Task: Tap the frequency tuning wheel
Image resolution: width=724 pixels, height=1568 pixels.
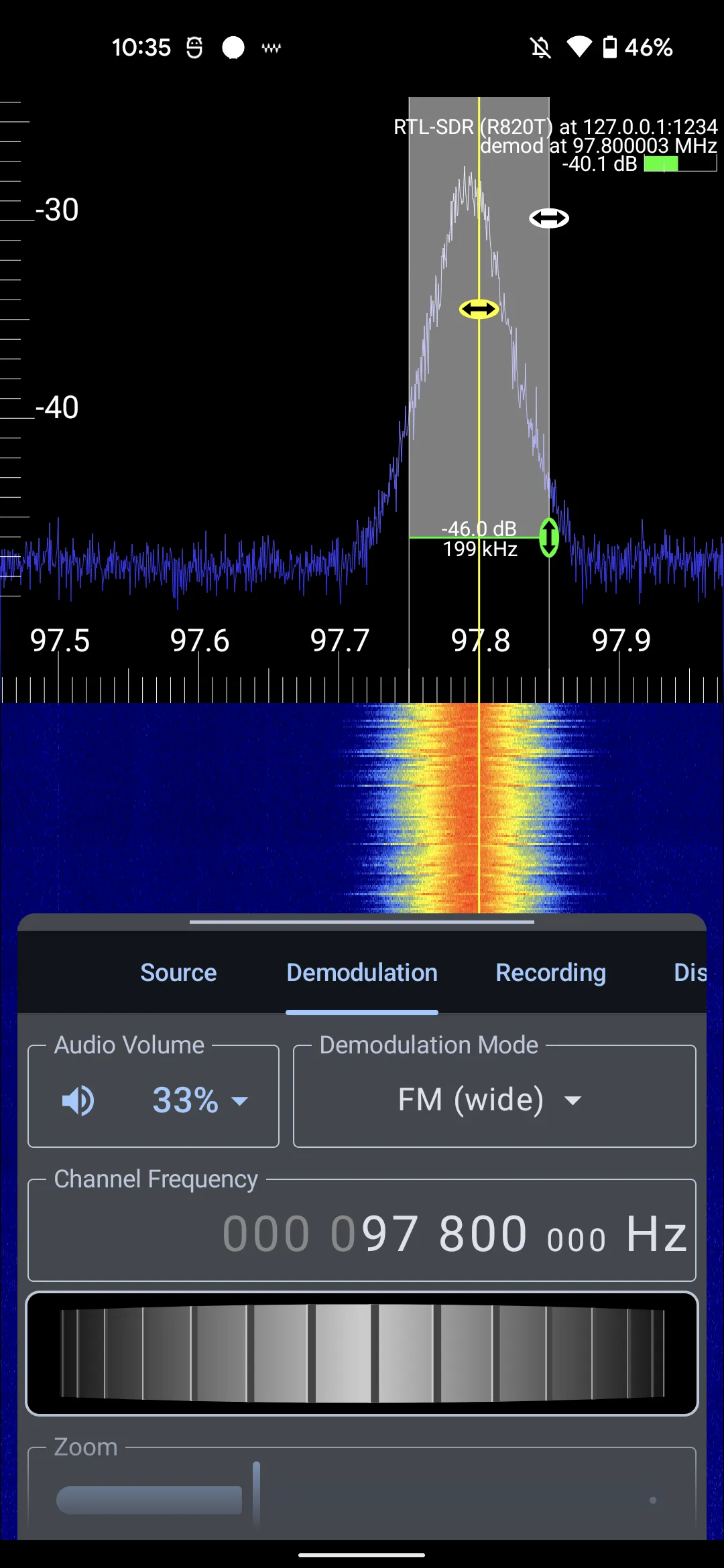Action: [x=362, y=1354]
